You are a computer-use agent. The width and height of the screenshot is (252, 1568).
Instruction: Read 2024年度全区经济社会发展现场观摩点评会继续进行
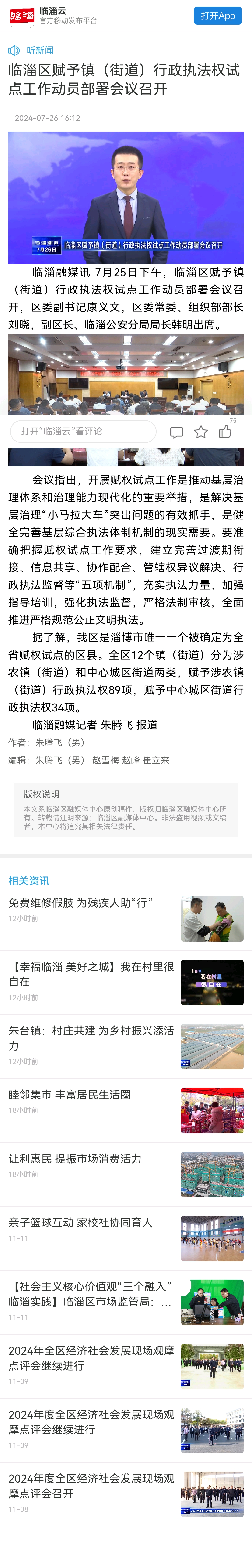(x=91, y=1422)
